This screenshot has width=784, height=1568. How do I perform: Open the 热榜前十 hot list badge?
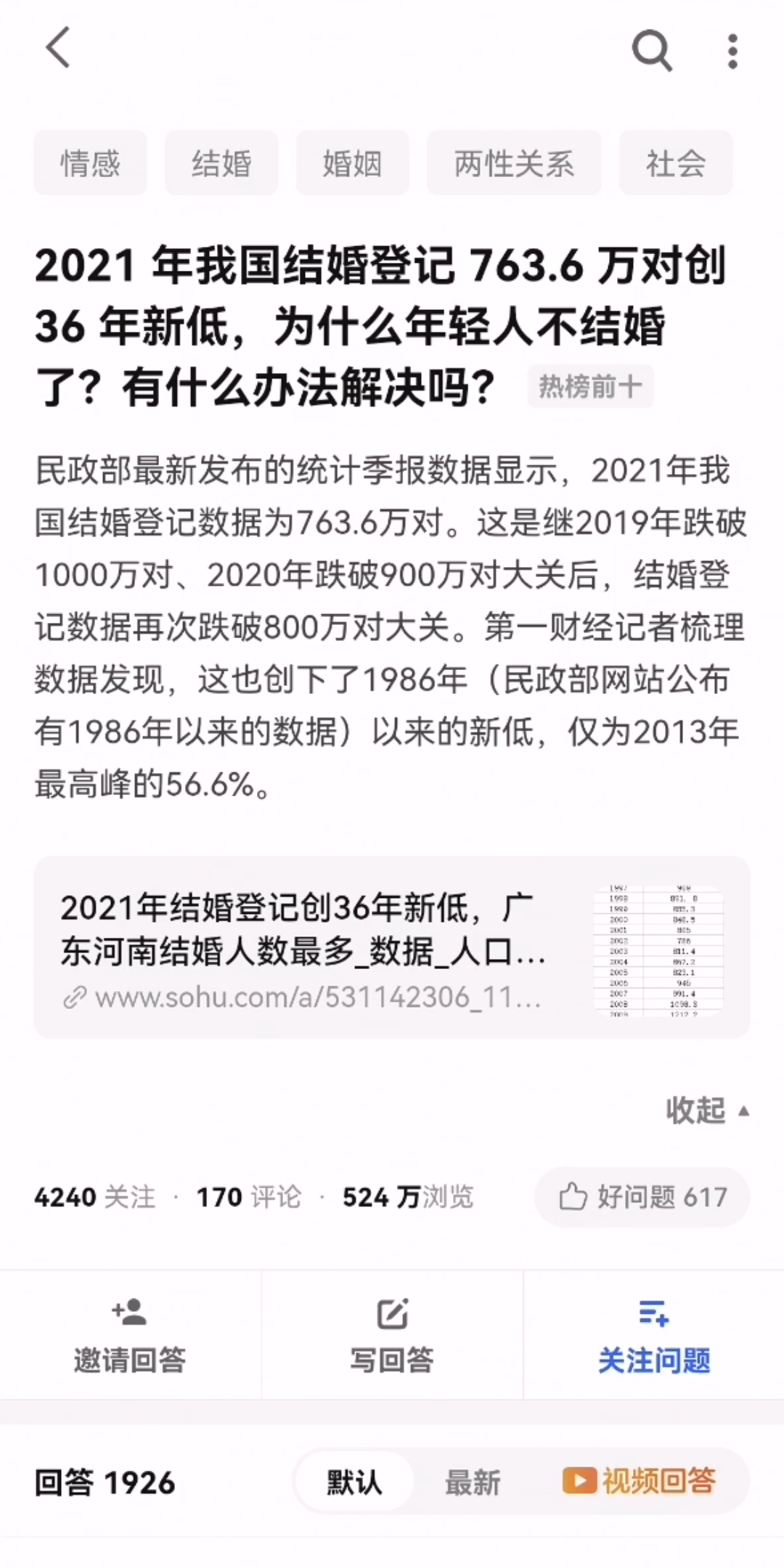(590, 387)
